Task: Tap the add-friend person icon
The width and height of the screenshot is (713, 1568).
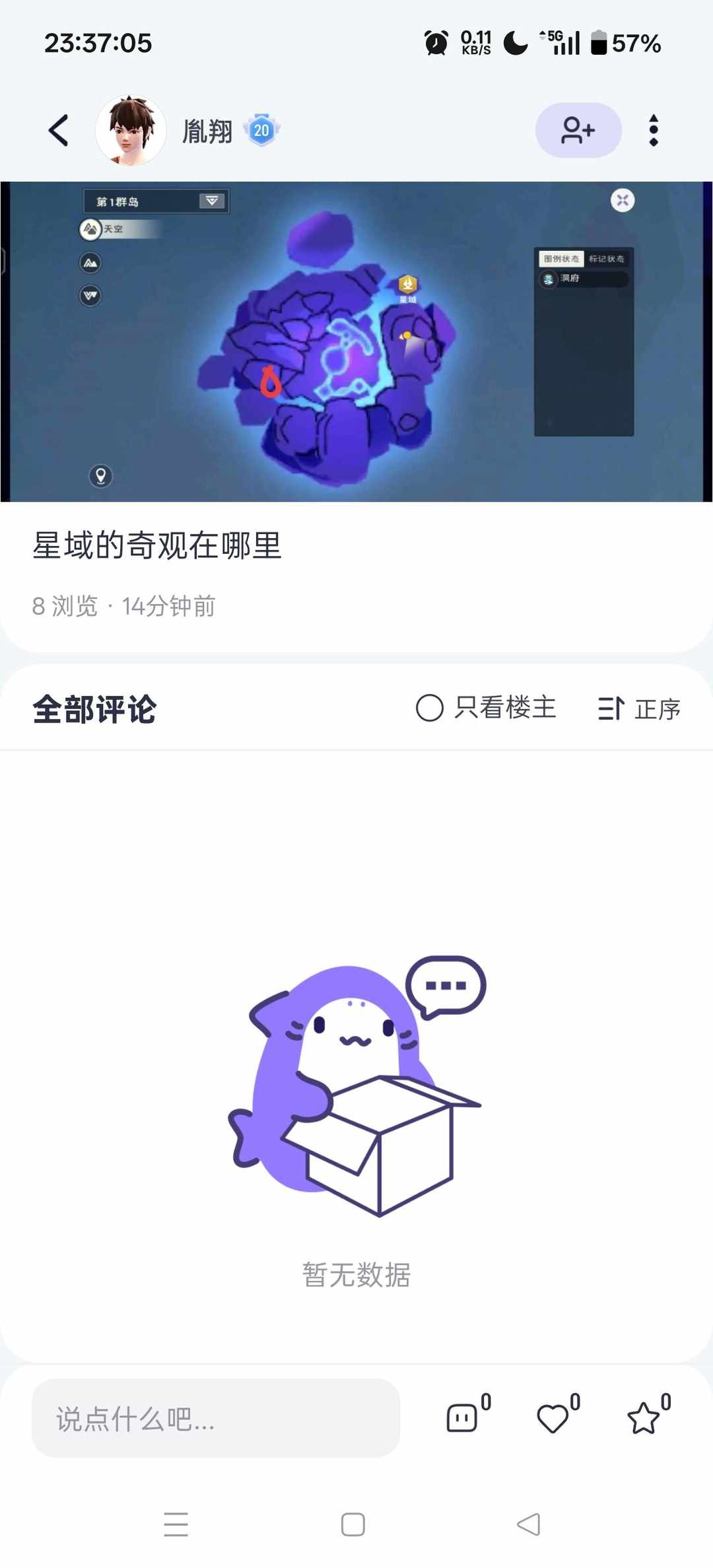Action: pos(578,130)
